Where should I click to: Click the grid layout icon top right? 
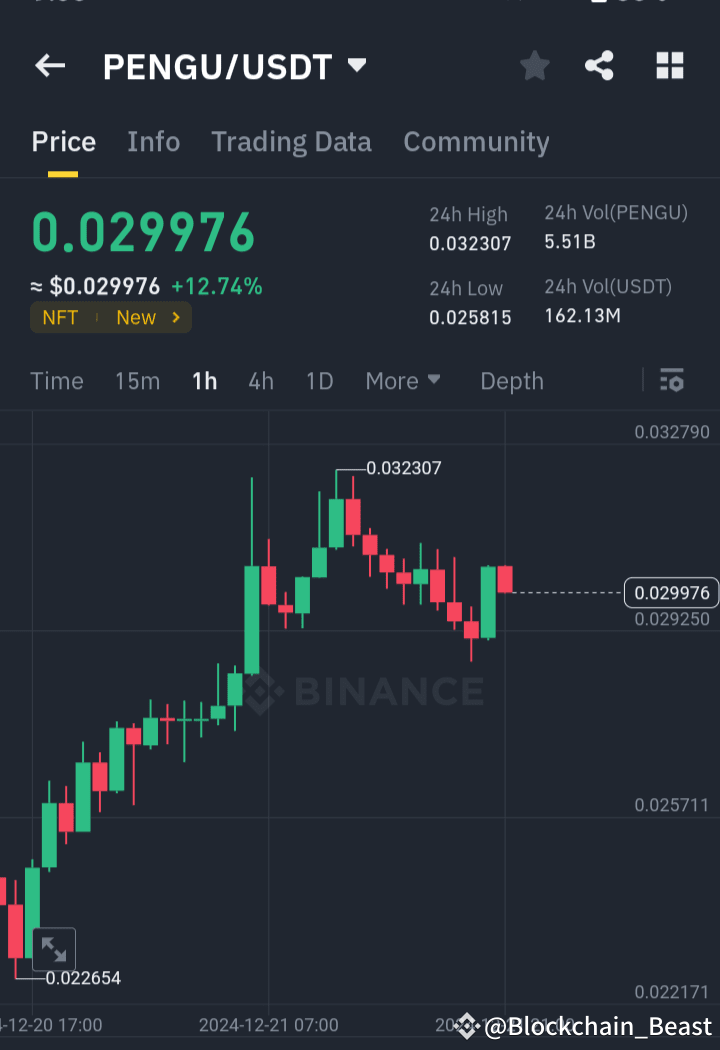(669, 65)
